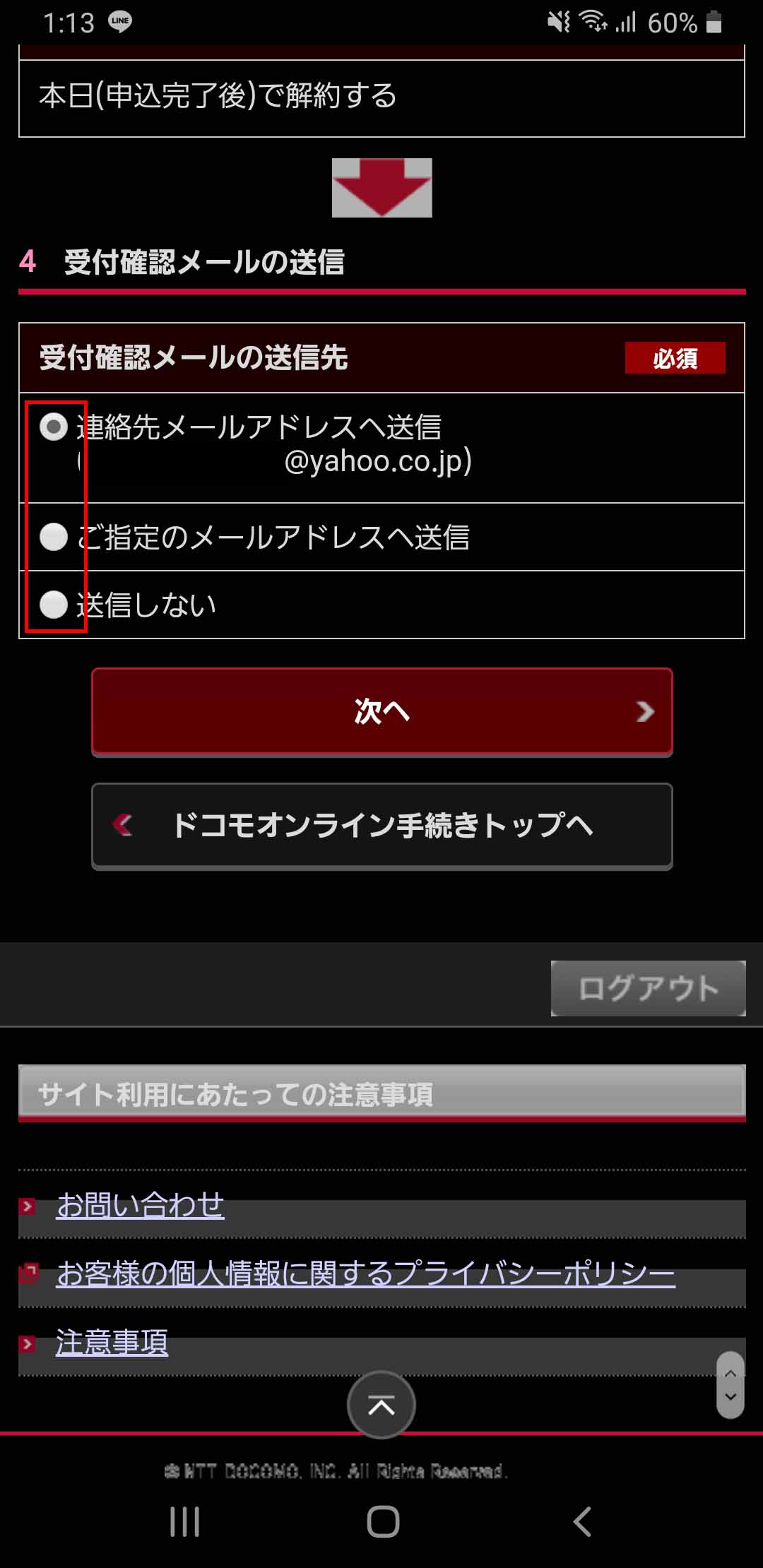Tap the ログアウト button

pos(647,988)
